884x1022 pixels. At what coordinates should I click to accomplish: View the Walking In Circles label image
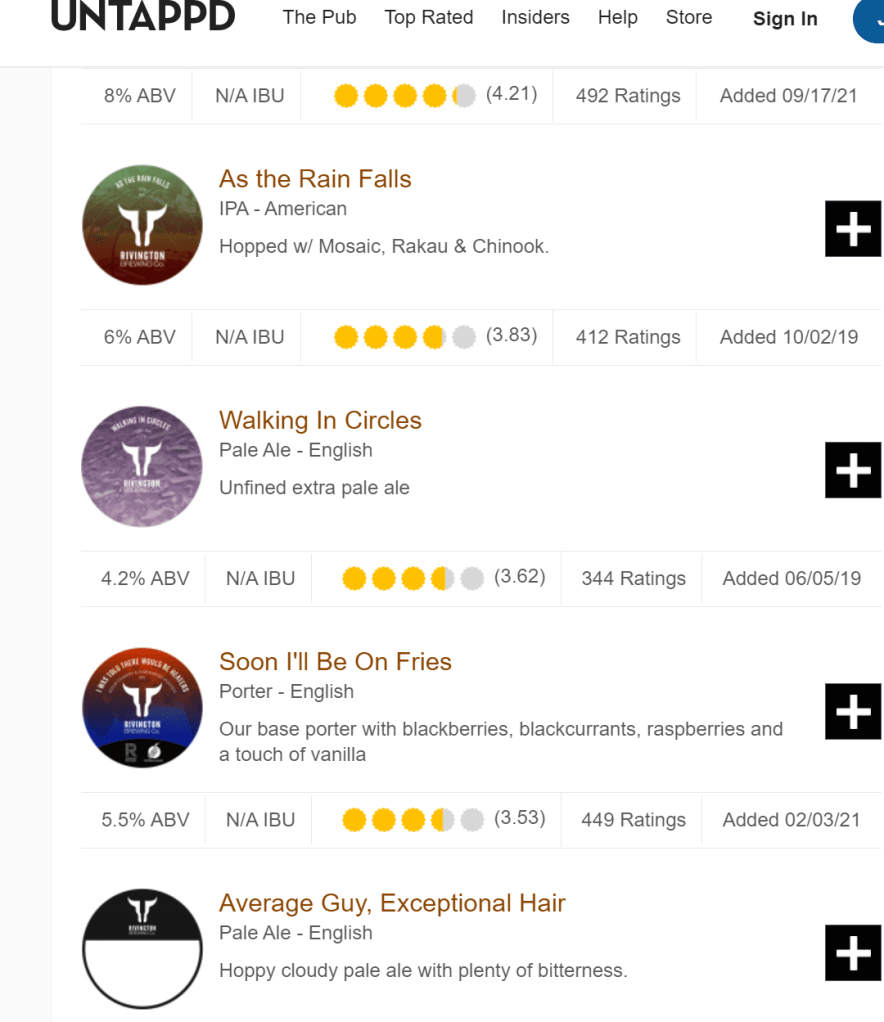tap(141, 467)
